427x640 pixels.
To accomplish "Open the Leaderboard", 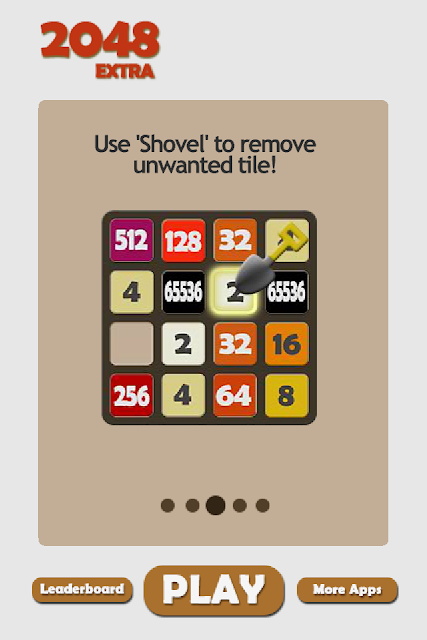I will pos(82,590).
